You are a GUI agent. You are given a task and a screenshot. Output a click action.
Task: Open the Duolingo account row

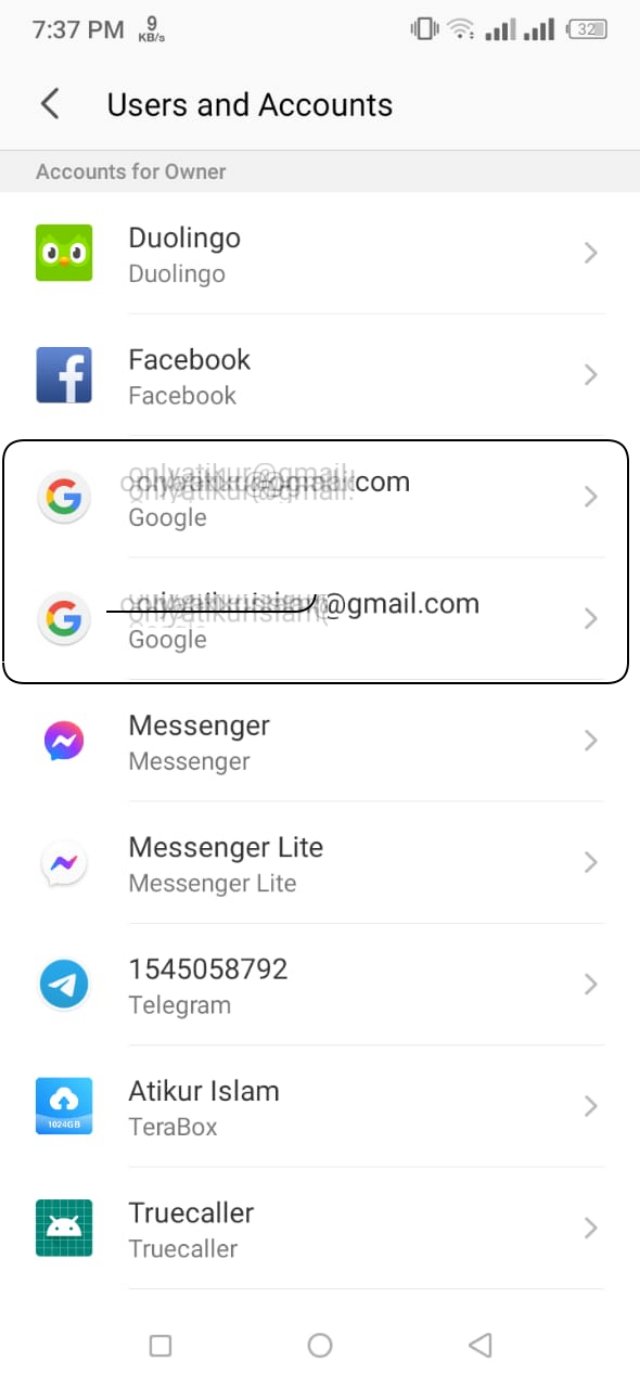pos(320,254)
